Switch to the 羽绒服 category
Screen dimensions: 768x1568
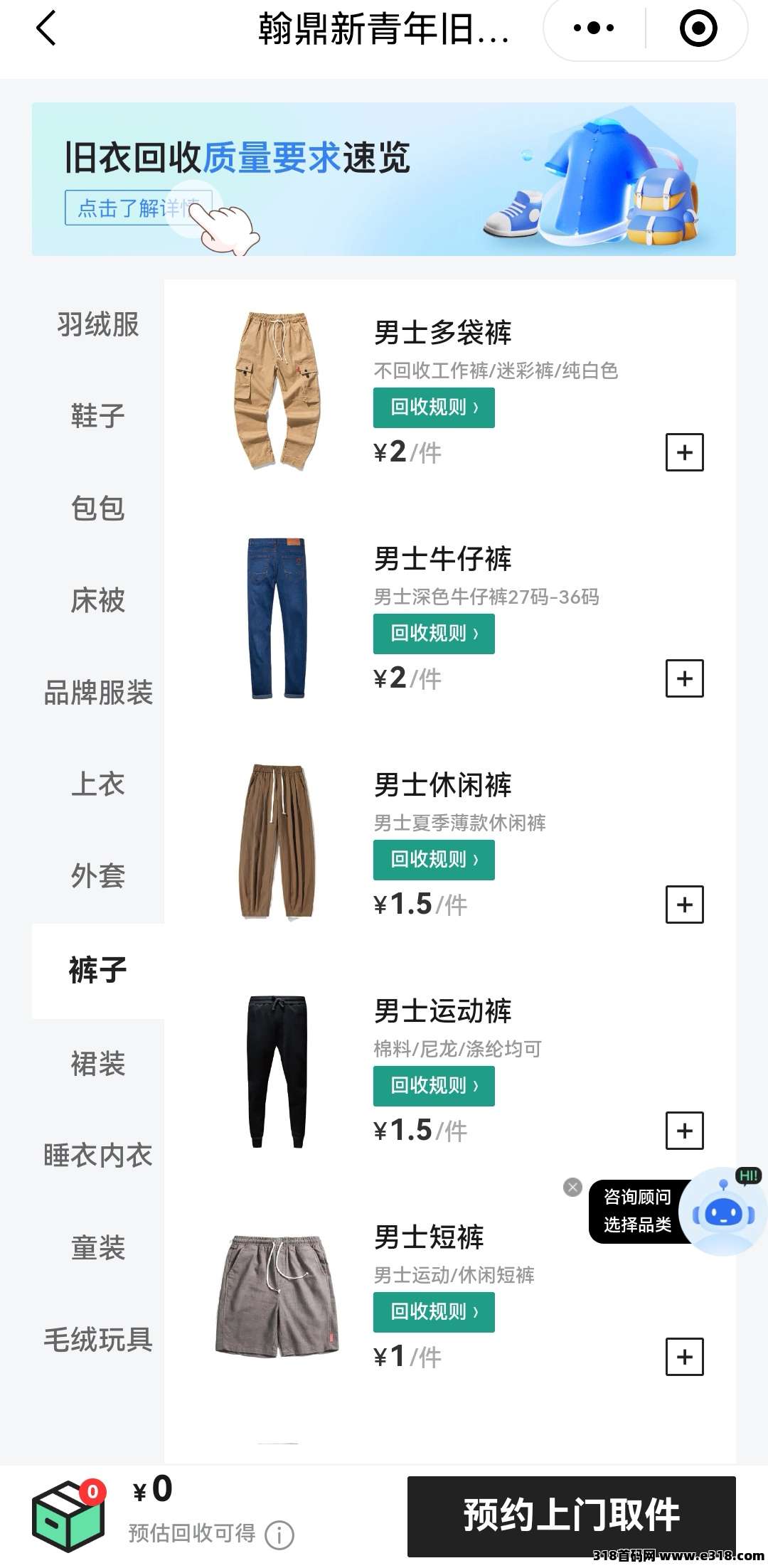click(98, 325)
